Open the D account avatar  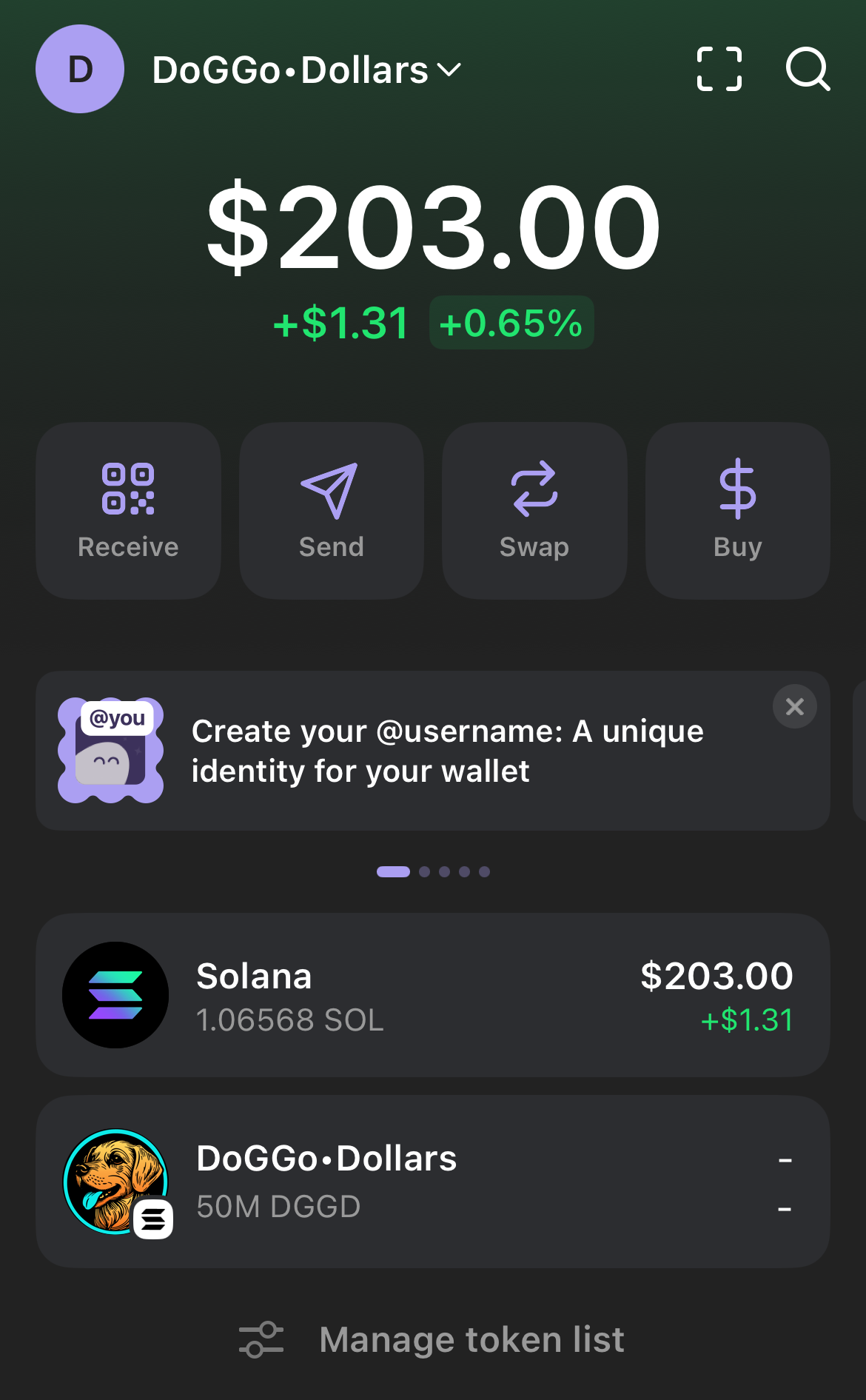pyautogui.click(x=80, y=69)
